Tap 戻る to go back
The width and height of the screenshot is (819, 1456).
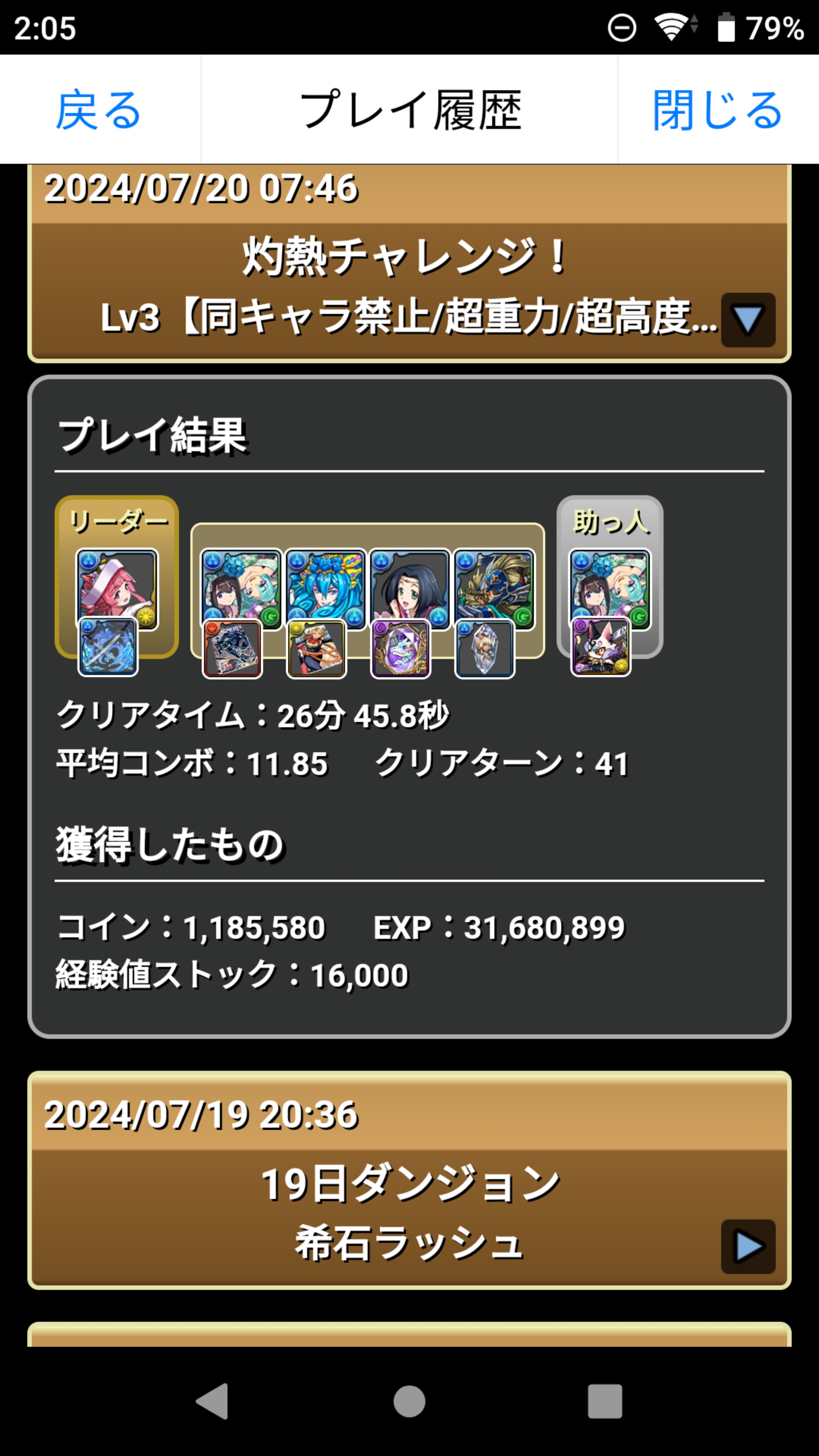99,110
